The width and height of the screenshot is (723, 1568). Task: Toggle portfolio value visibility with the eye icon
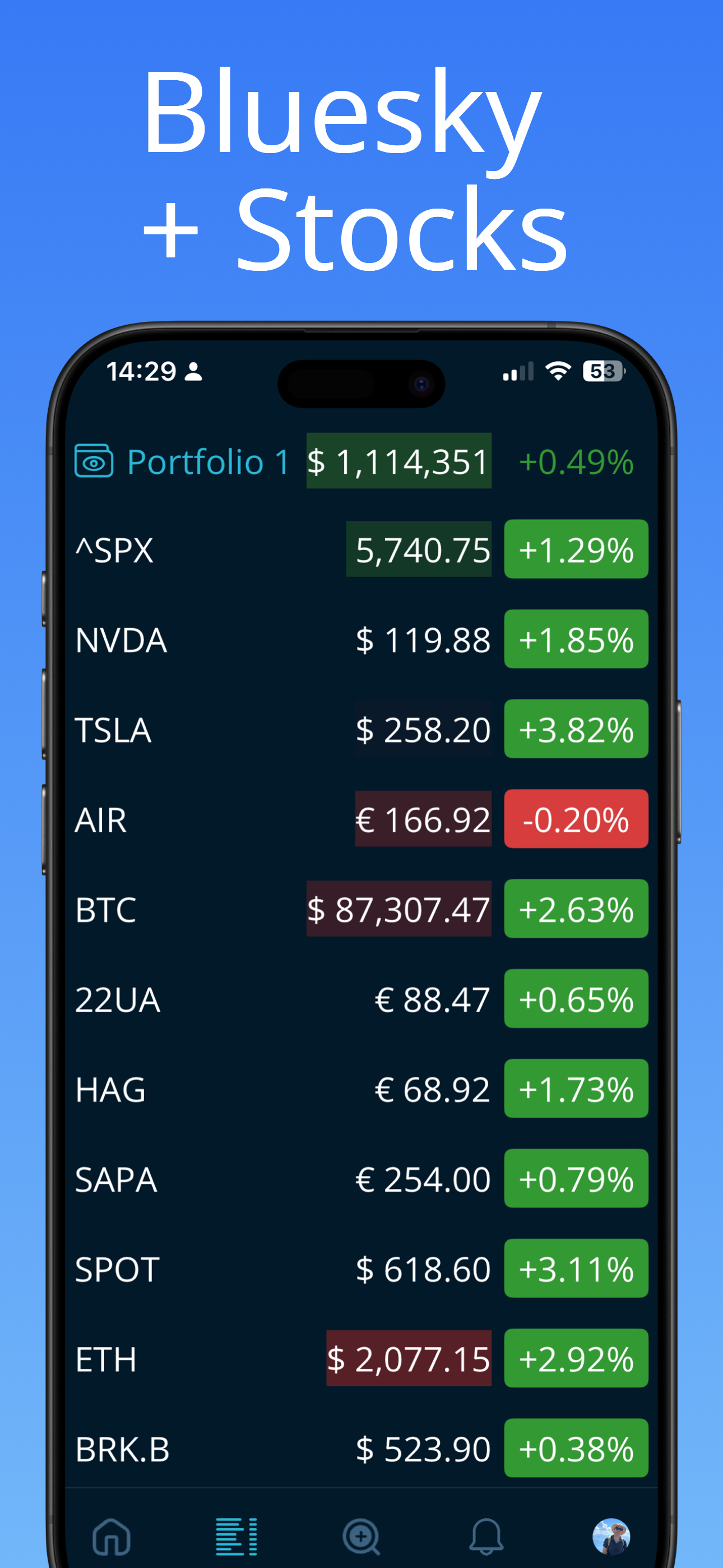coord(95,462)
